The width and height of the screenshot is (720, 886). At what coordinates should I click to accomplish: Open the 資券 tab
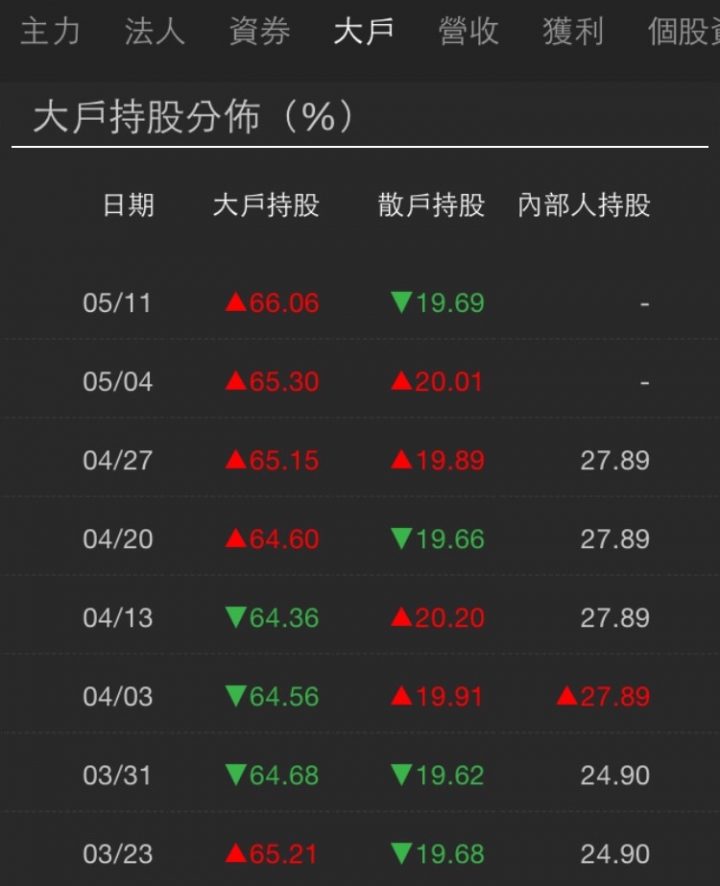pos(259,32)
